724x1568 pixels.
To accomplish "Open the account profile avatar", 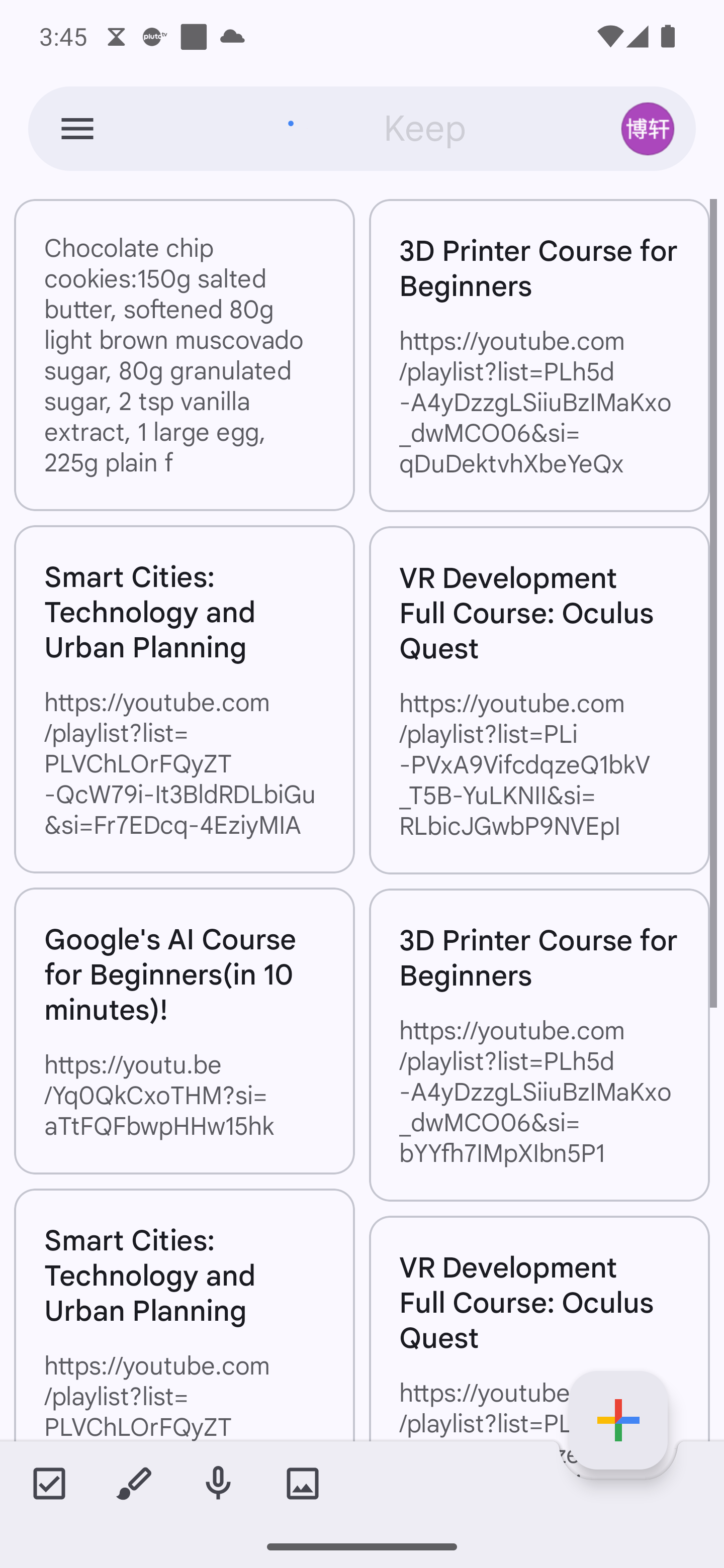I will click(647, 129).
